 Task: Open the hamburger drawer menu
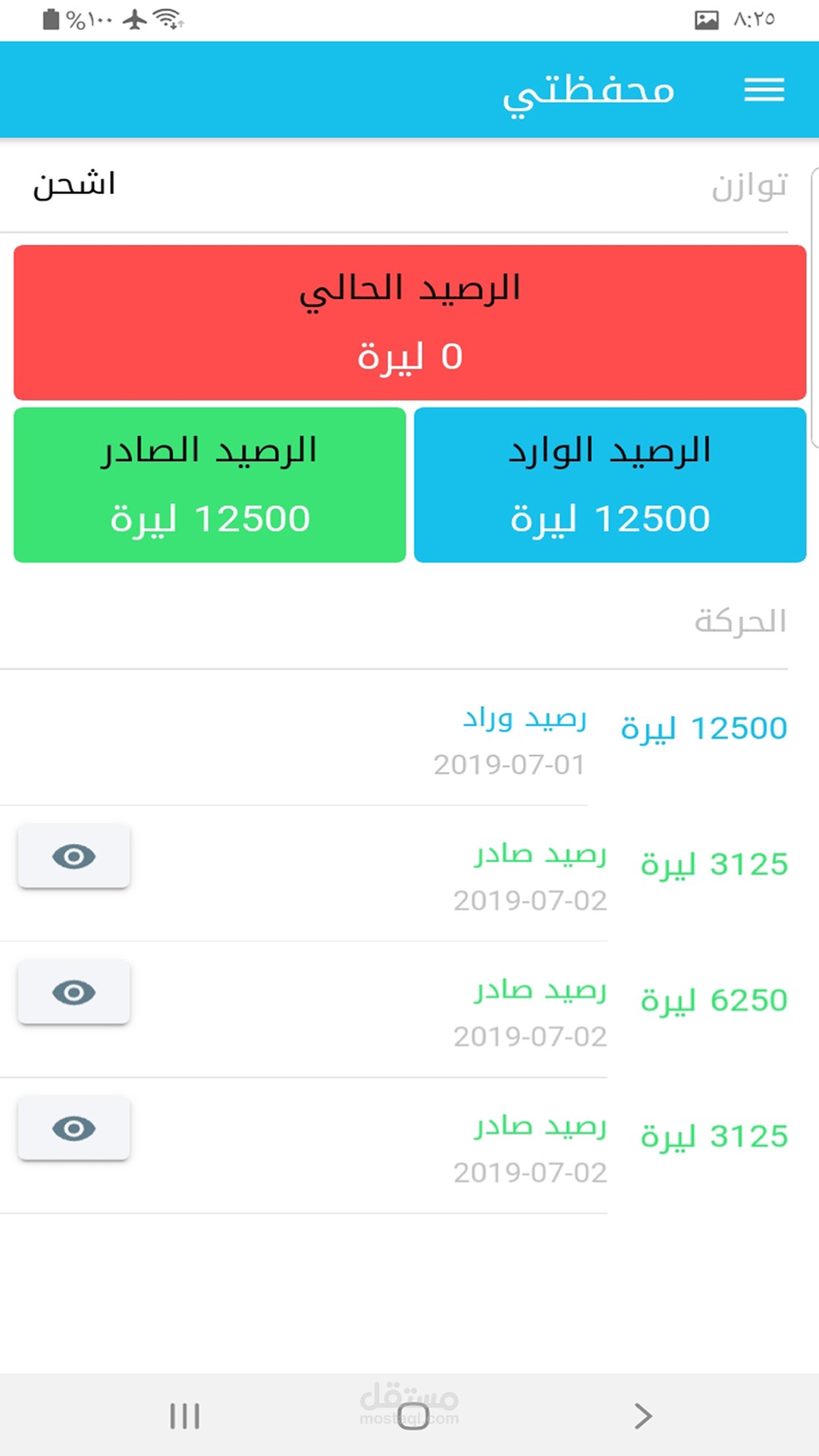(764, 89)
